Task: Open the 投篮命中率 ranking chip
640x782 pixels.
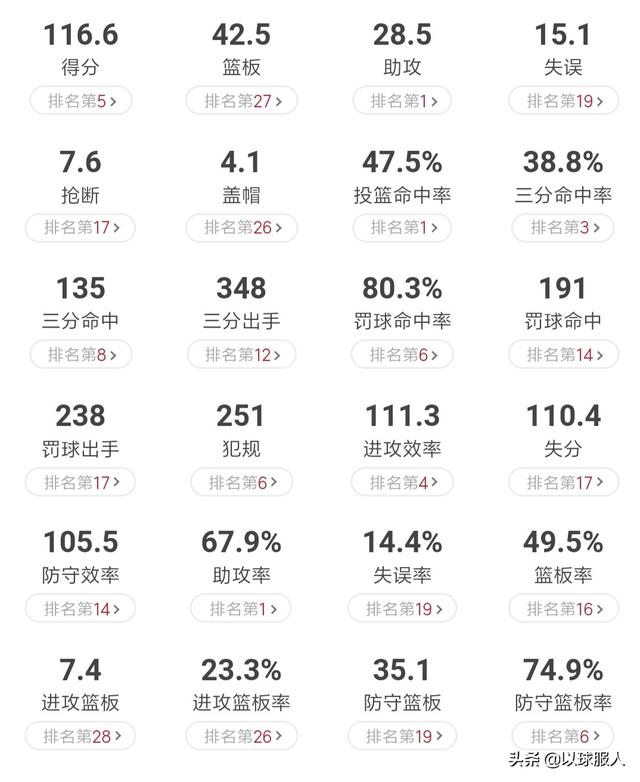Action: click(402, 228)
